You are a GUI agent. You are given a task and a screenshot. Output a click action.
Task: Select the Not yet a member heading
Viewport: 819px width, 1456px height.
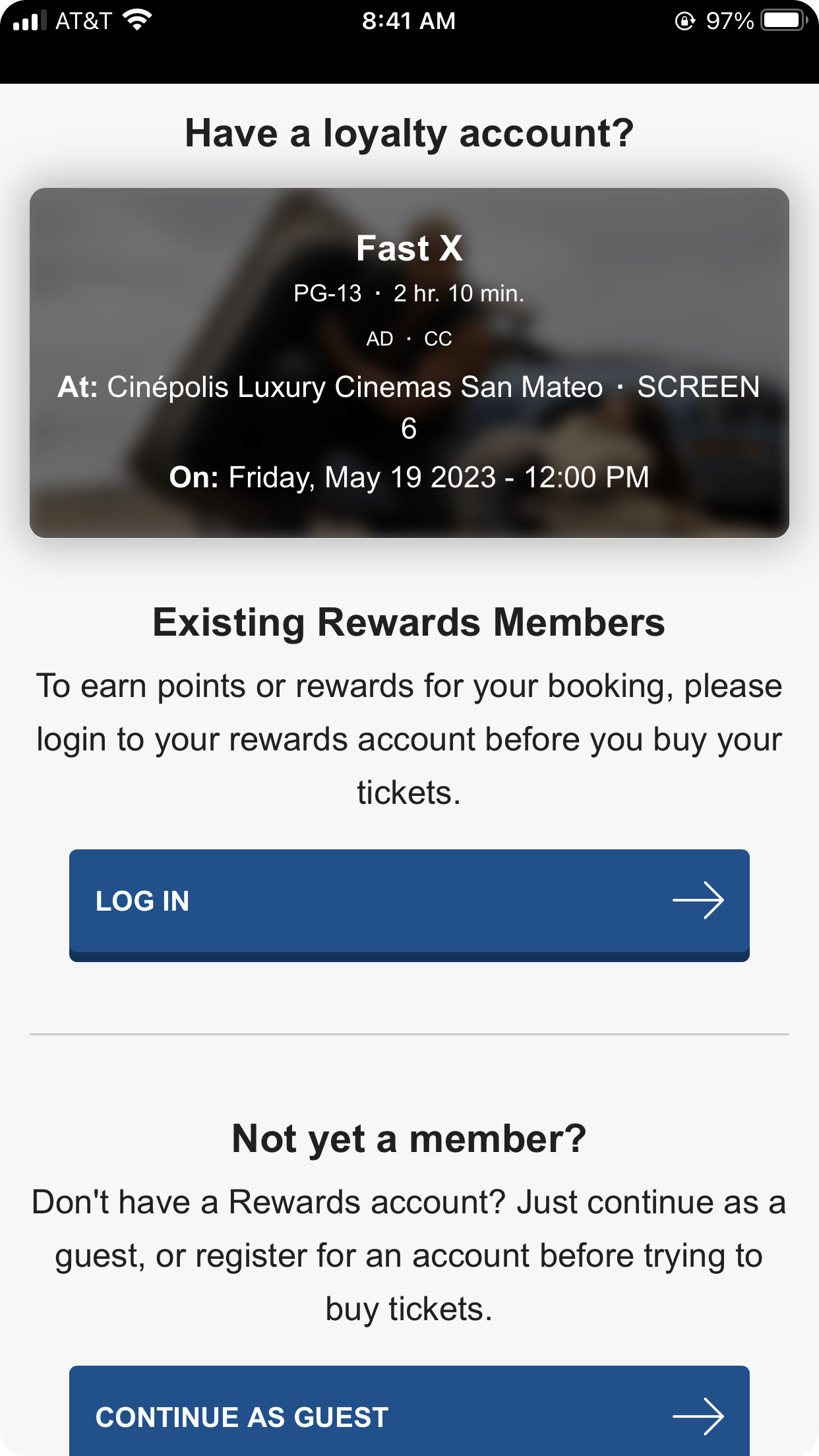coord(409,1138)
